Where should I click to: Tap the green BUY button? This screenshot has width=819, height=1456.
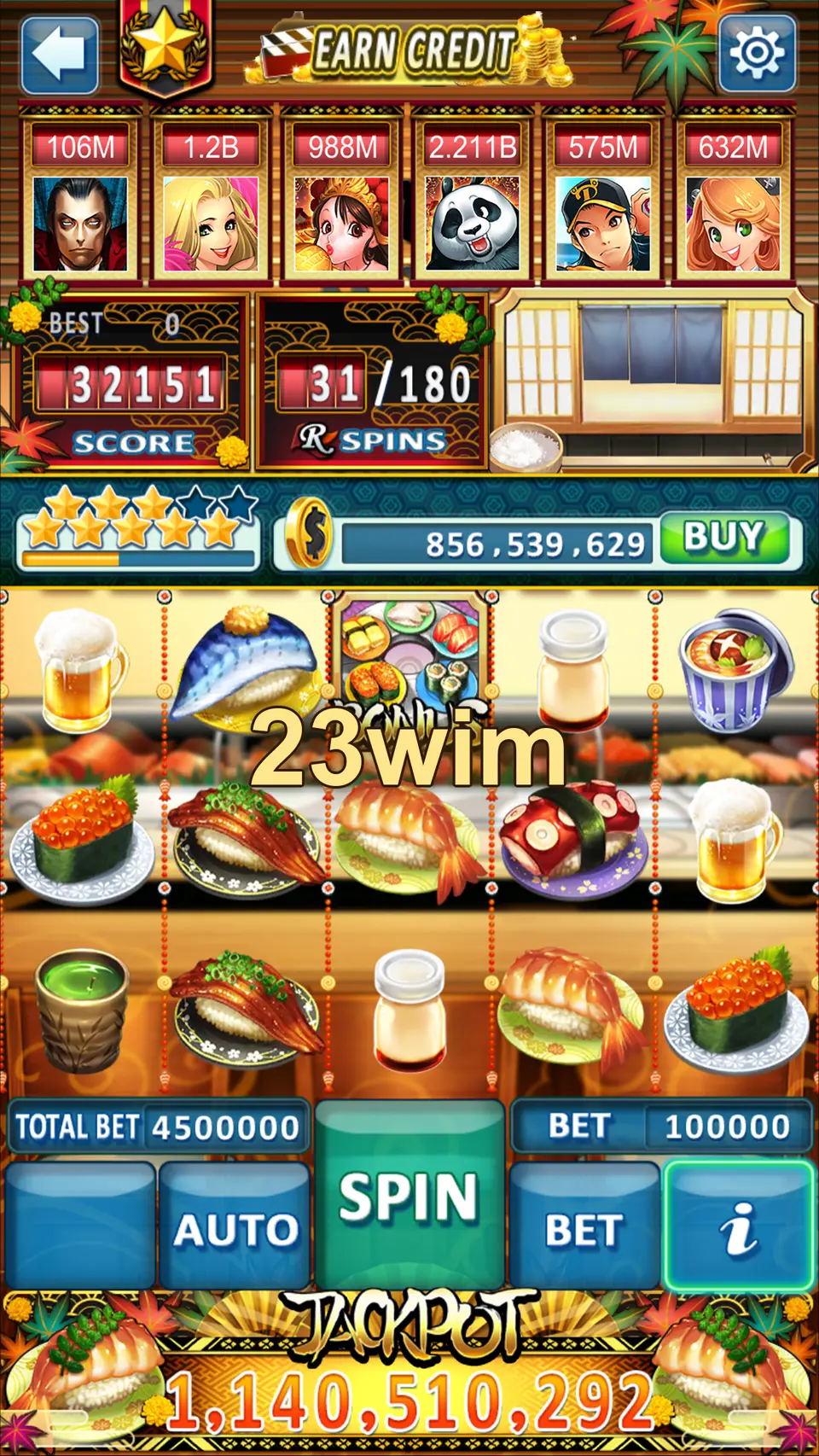(x=724, y=539)
